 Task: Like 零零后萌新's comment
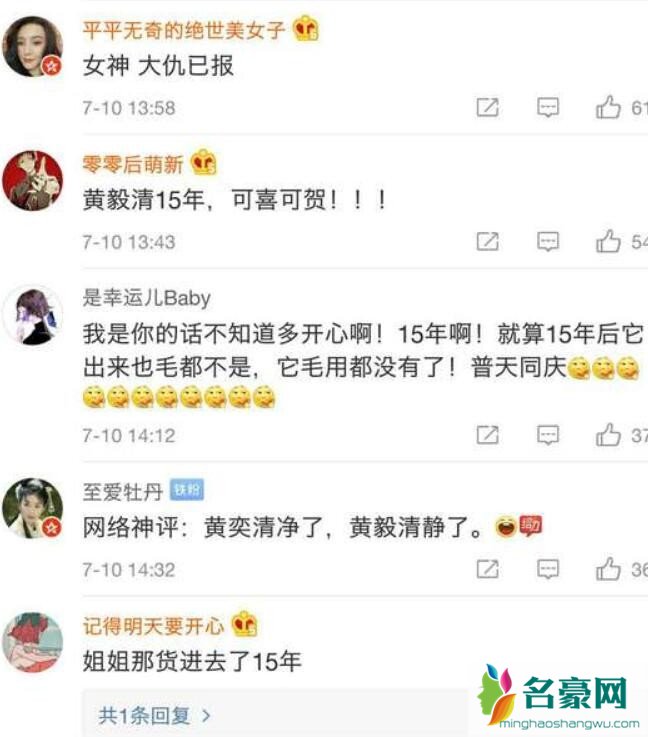(609, 241)
